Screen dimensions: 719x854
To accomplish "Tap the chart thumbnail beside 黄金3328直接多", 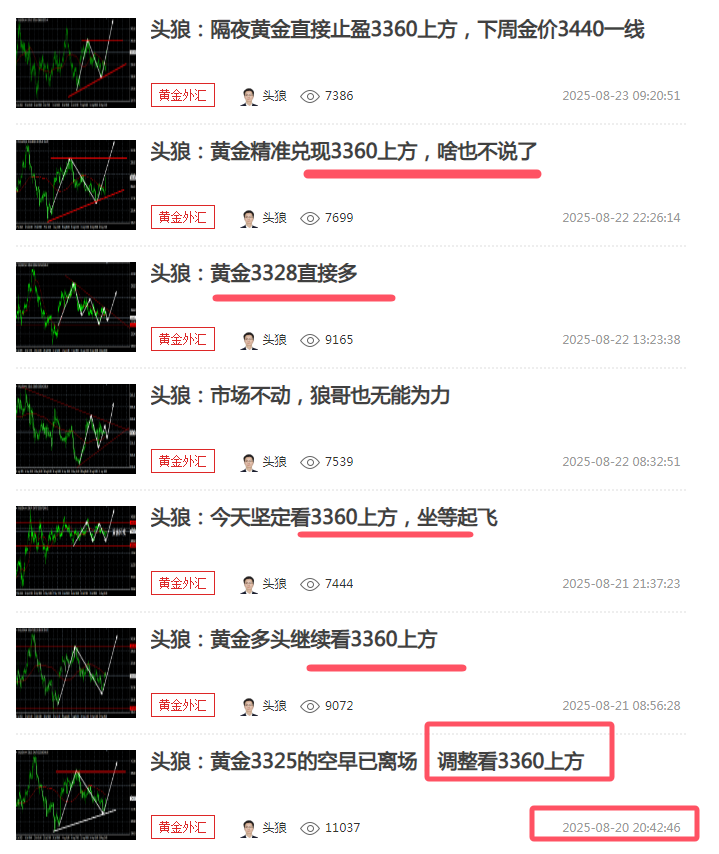I will pyautogui.click(x=76, y=306).
